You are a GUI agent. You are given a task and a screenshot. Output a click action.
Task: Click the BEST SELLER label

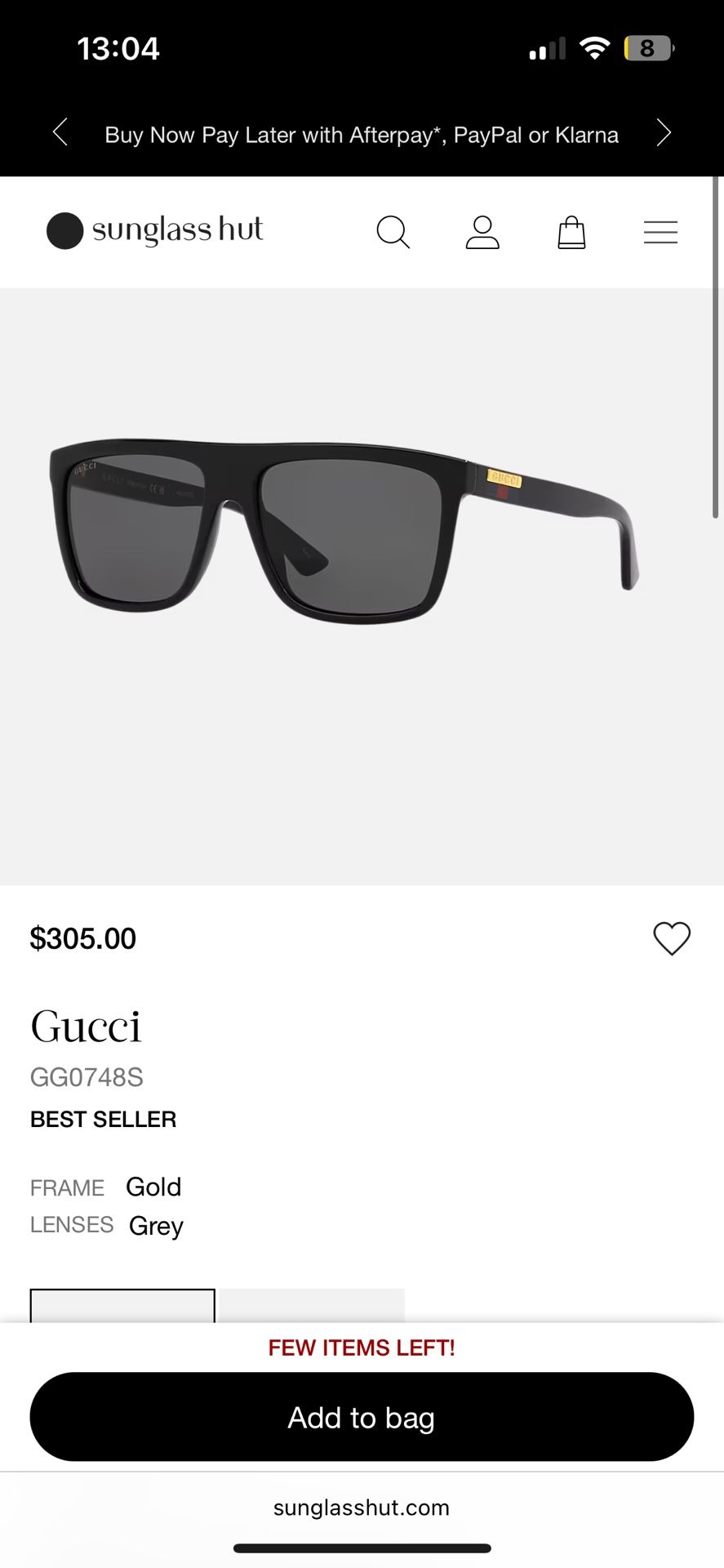(103, 1119)
